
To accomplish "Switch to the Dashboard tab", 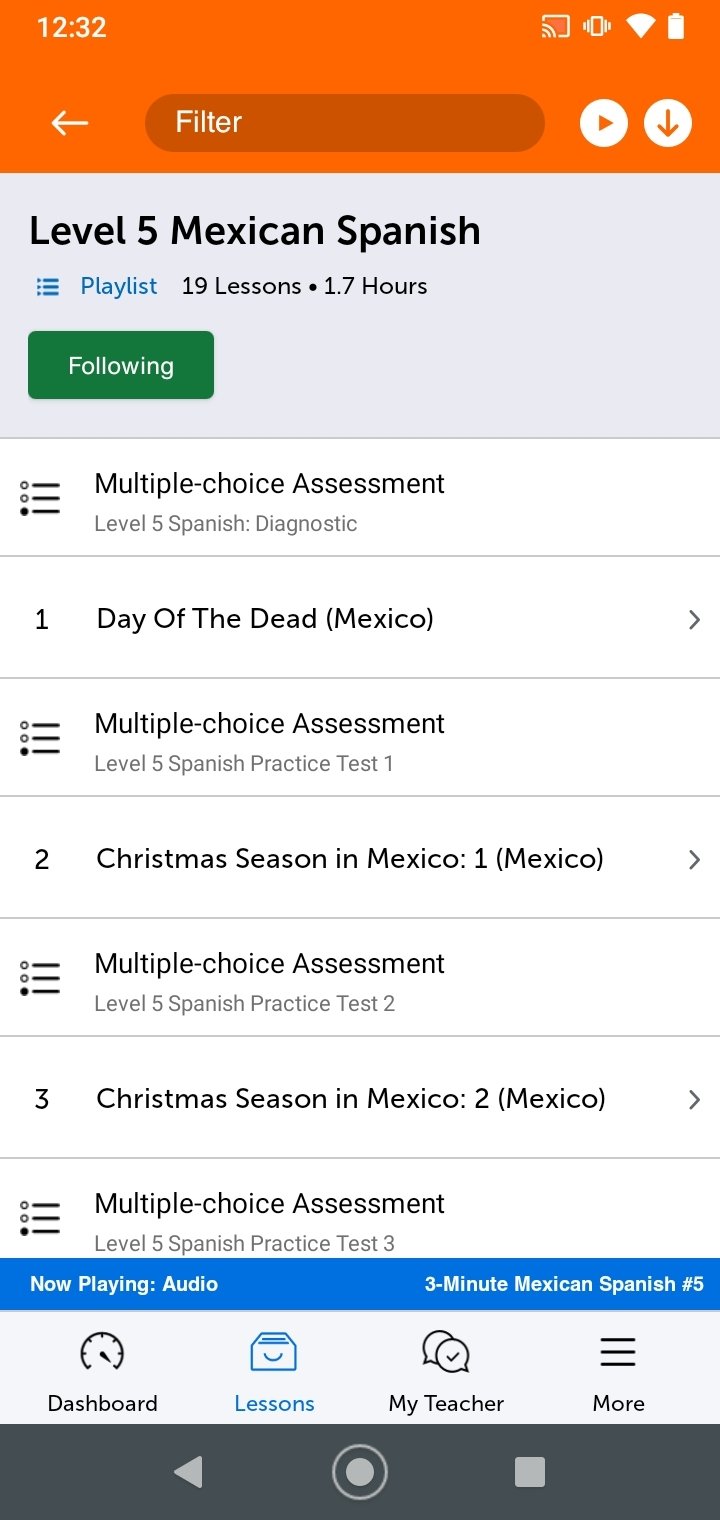I will (x=102, y=1370).
